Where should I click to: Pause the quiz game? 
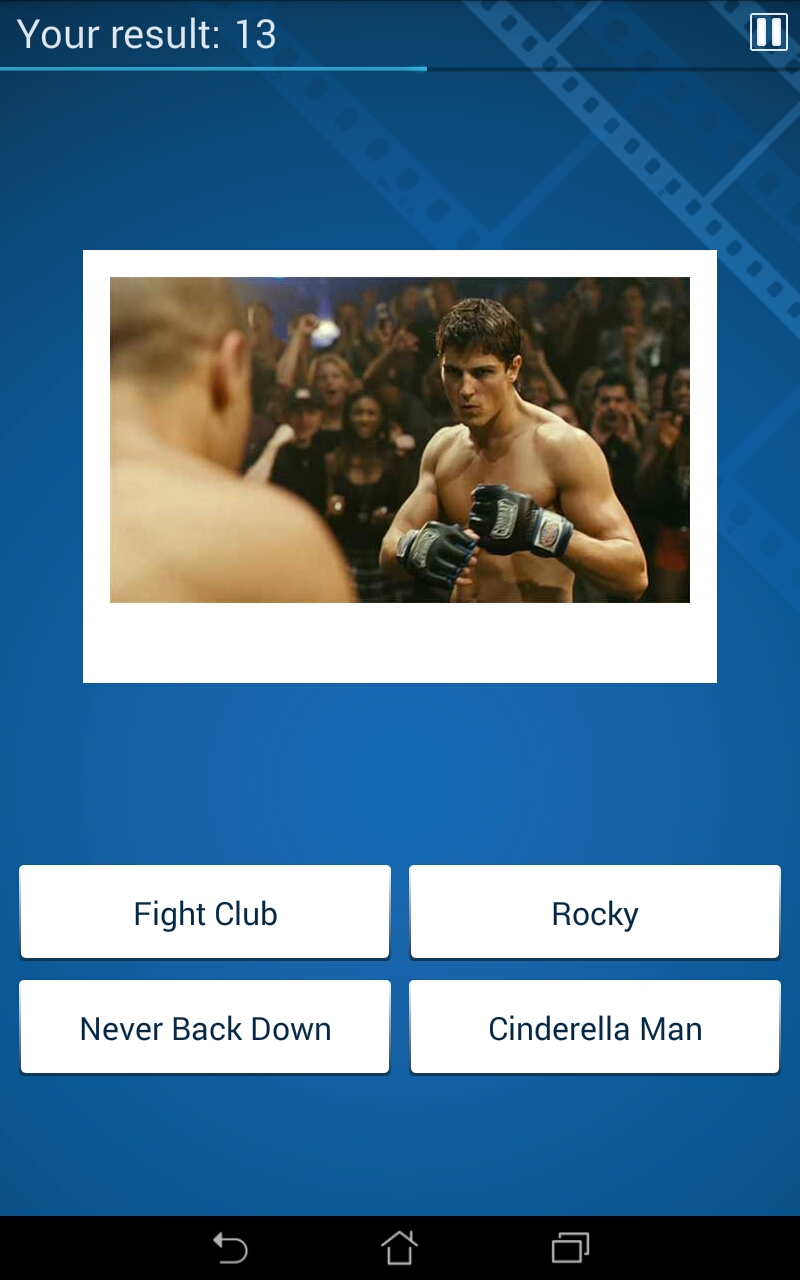coord(768,32)
